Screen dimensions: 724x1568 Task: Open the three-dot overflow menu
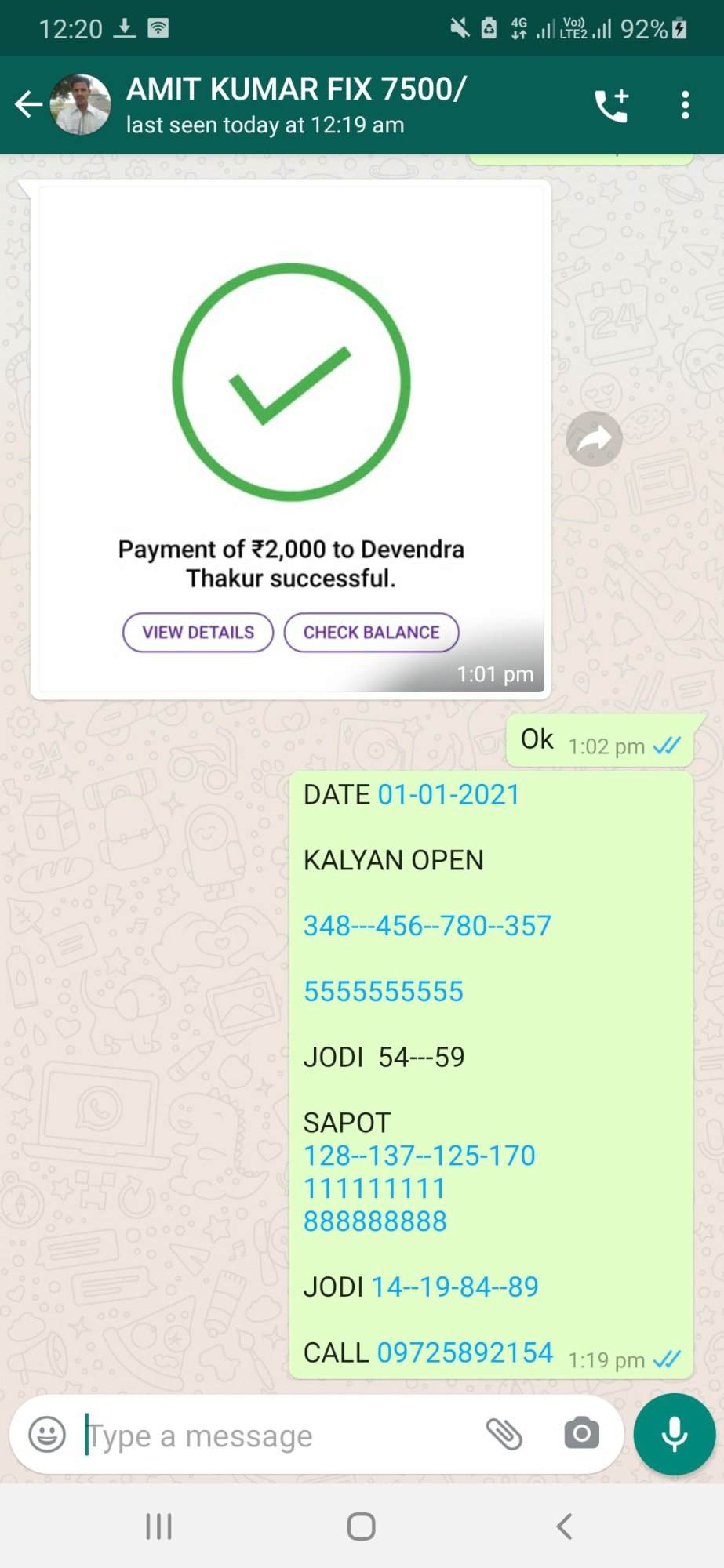point(685,105)
